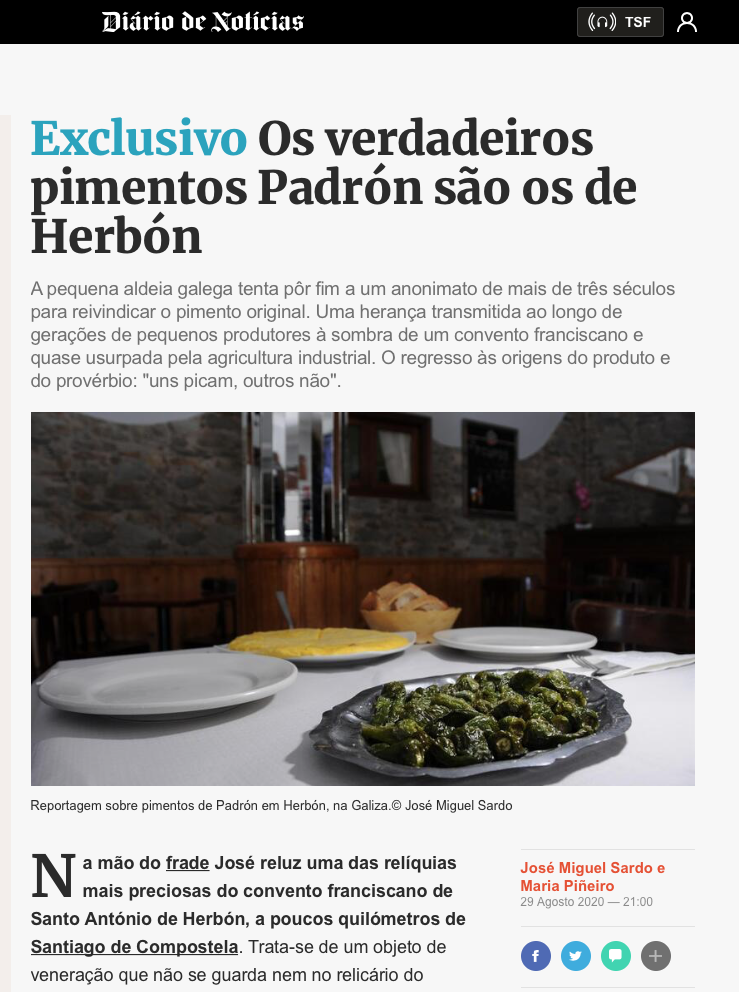739x992 pixels.
Task: Open the 'Santiago de Compostela' link
Action: tap(135, 946)
